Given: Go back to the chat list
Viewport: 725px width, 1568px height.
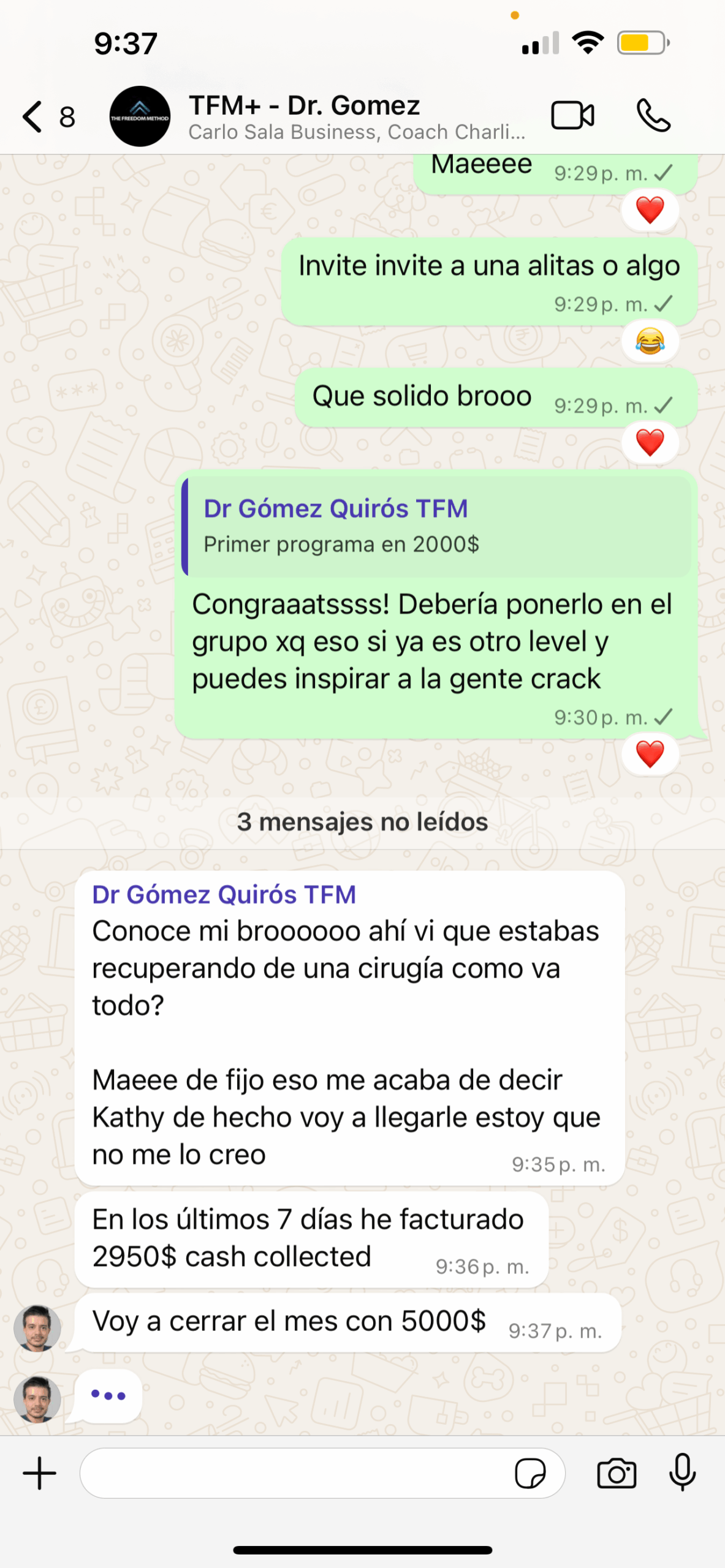Looking at the screenshot, I should 33,116.
